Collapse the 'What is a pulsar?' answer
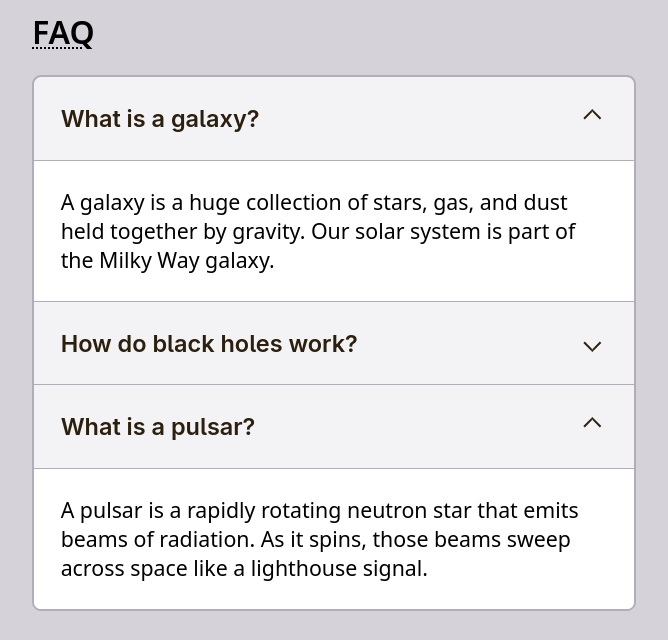The image size is (668, 640). (333, 427)
